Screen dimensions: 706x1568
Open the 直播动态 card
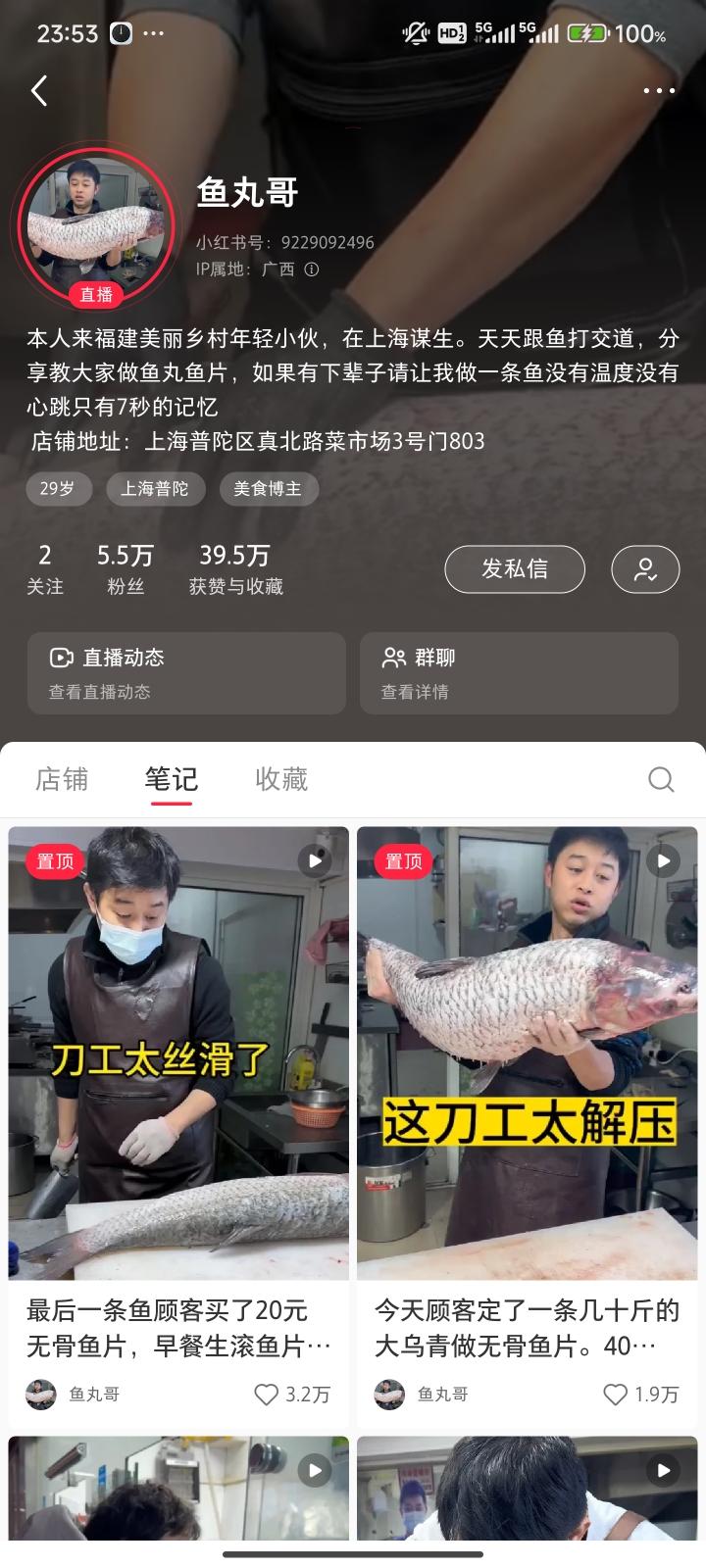click(186, 673)
